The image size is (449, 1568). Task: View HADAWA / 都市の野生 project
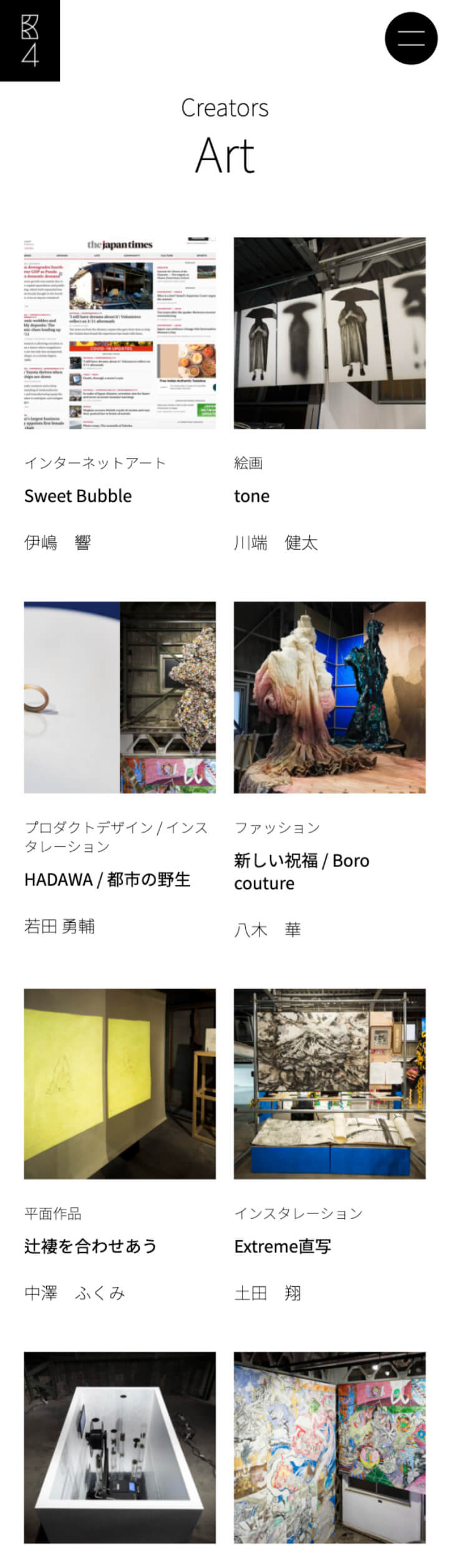[120, 697]
